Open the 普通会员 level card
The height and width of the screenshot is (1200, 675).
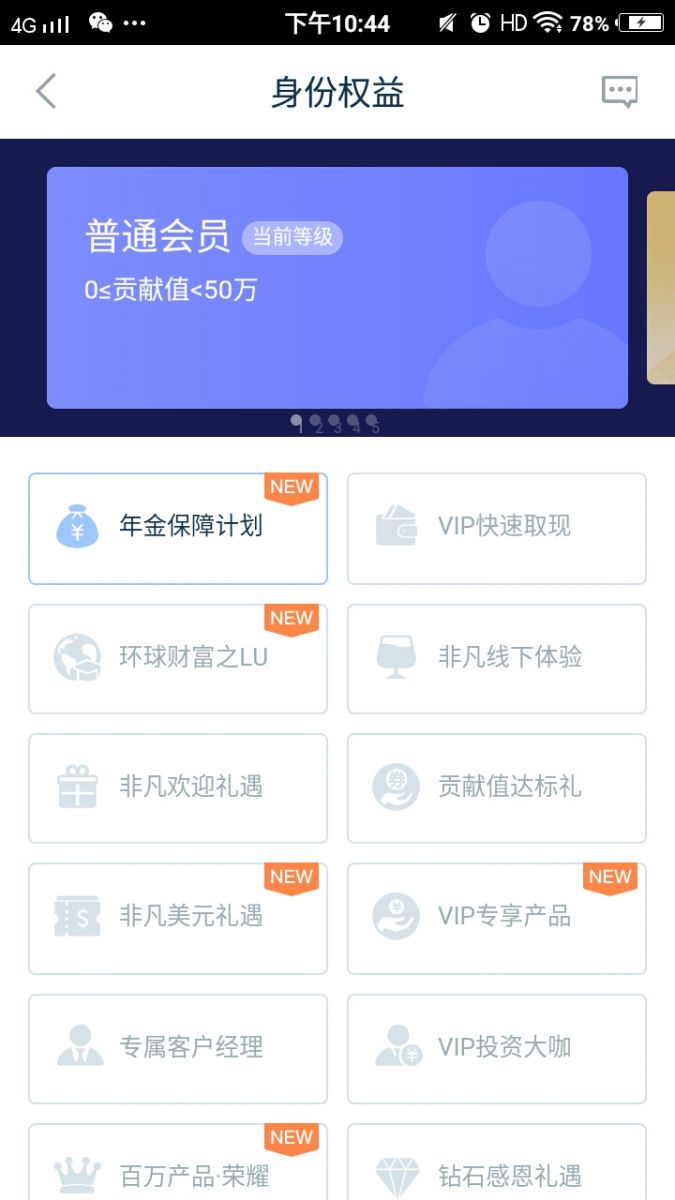click(337, 287)
